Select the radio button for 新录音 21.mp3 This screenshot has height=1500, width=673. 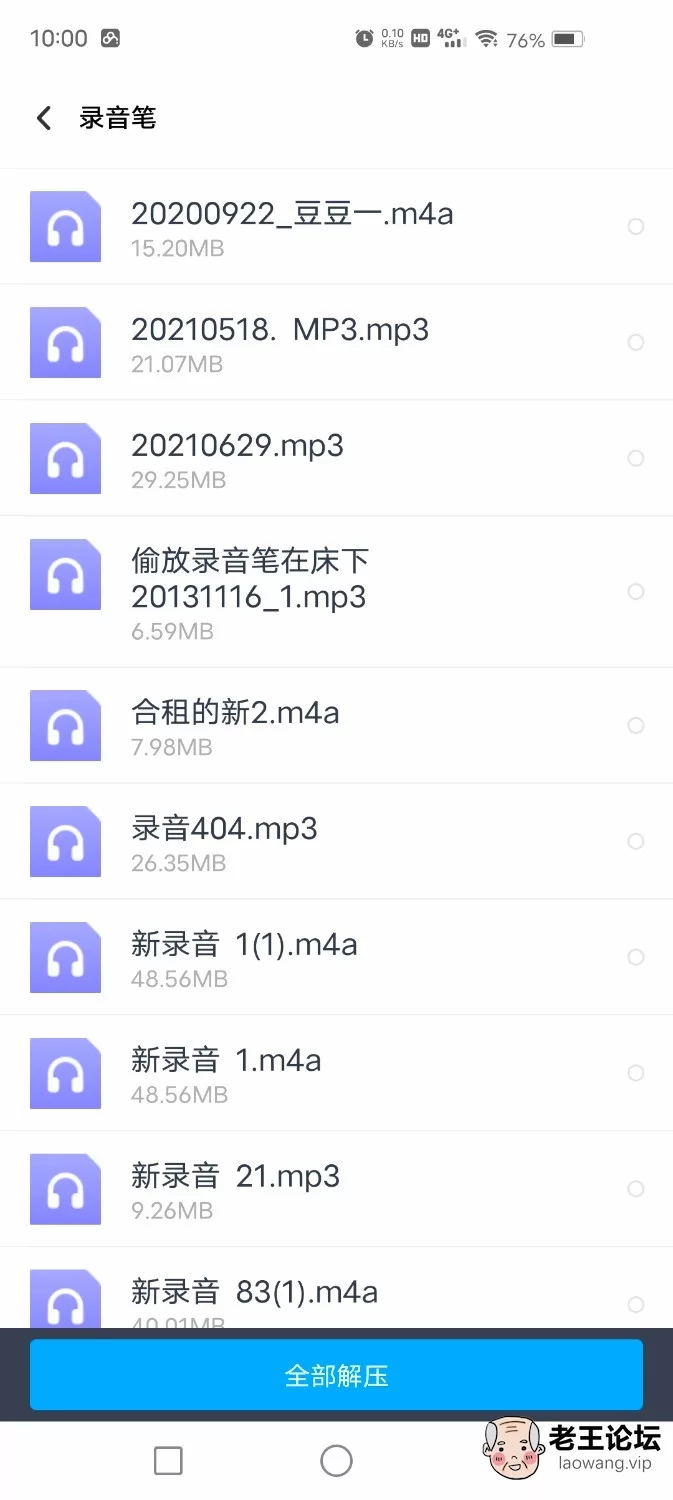click(636, 1189)
